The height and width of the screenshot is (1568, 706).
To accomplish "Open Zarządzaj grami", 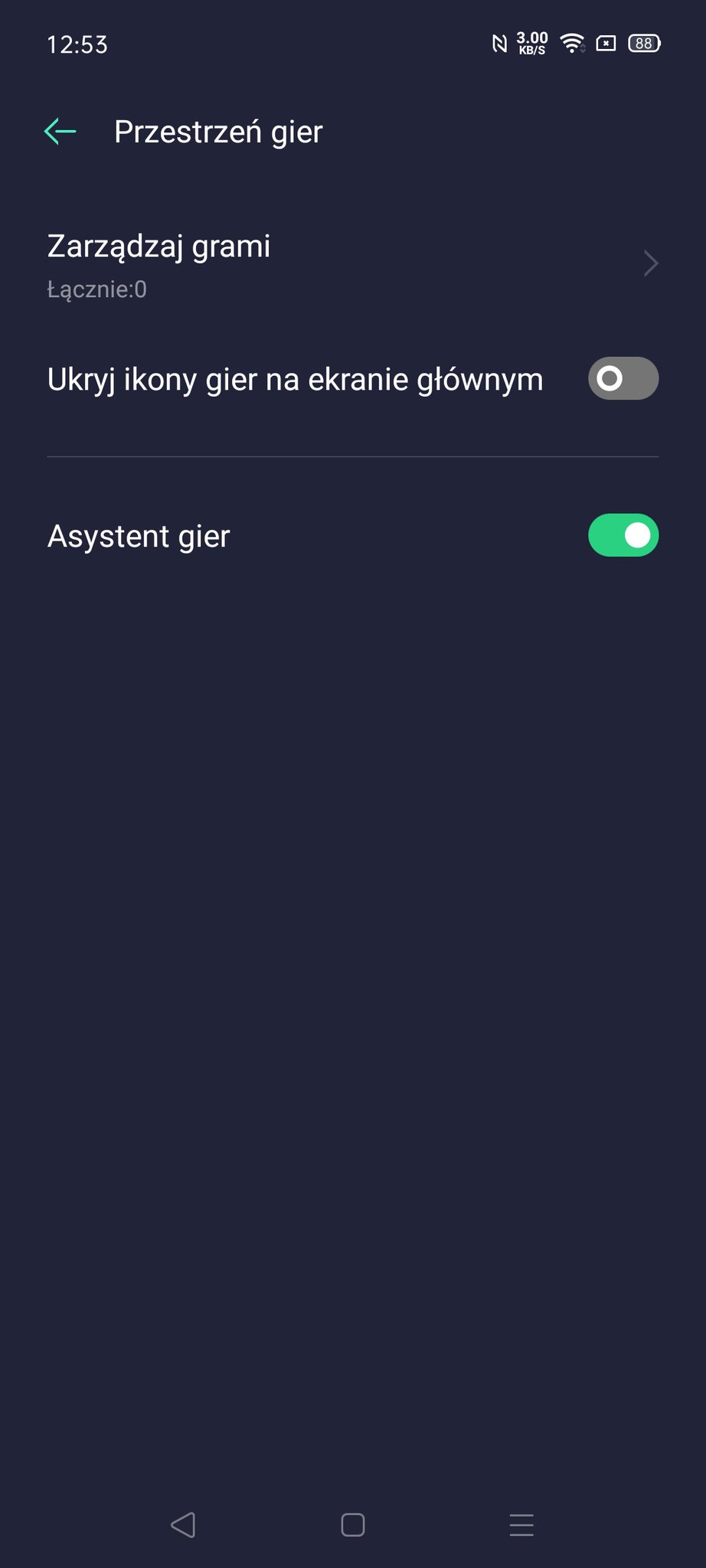I will point(353,264).
